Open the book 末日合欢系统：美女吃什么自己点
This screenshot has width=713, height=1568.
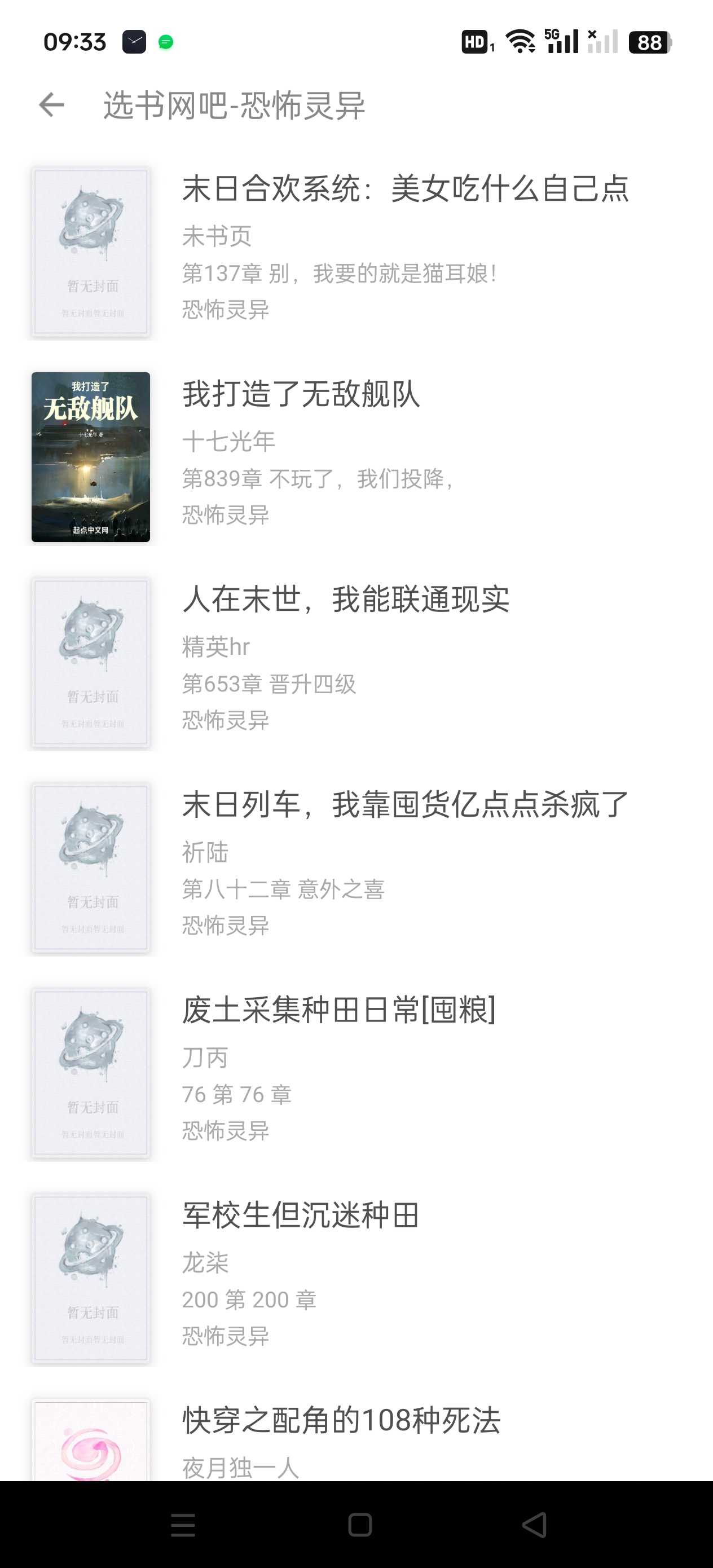click(x=405, y=189)
